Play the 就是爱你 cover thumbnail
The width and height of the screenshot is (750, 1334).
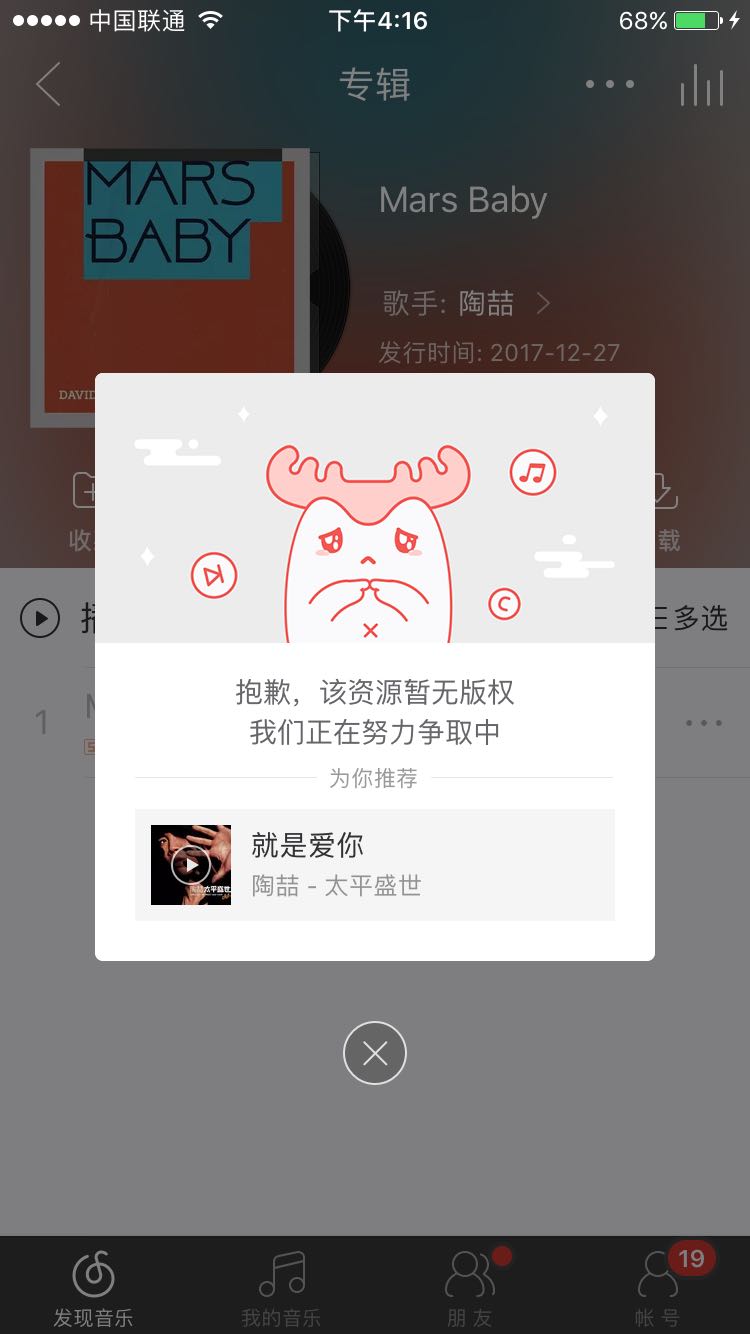pos(191,865)
